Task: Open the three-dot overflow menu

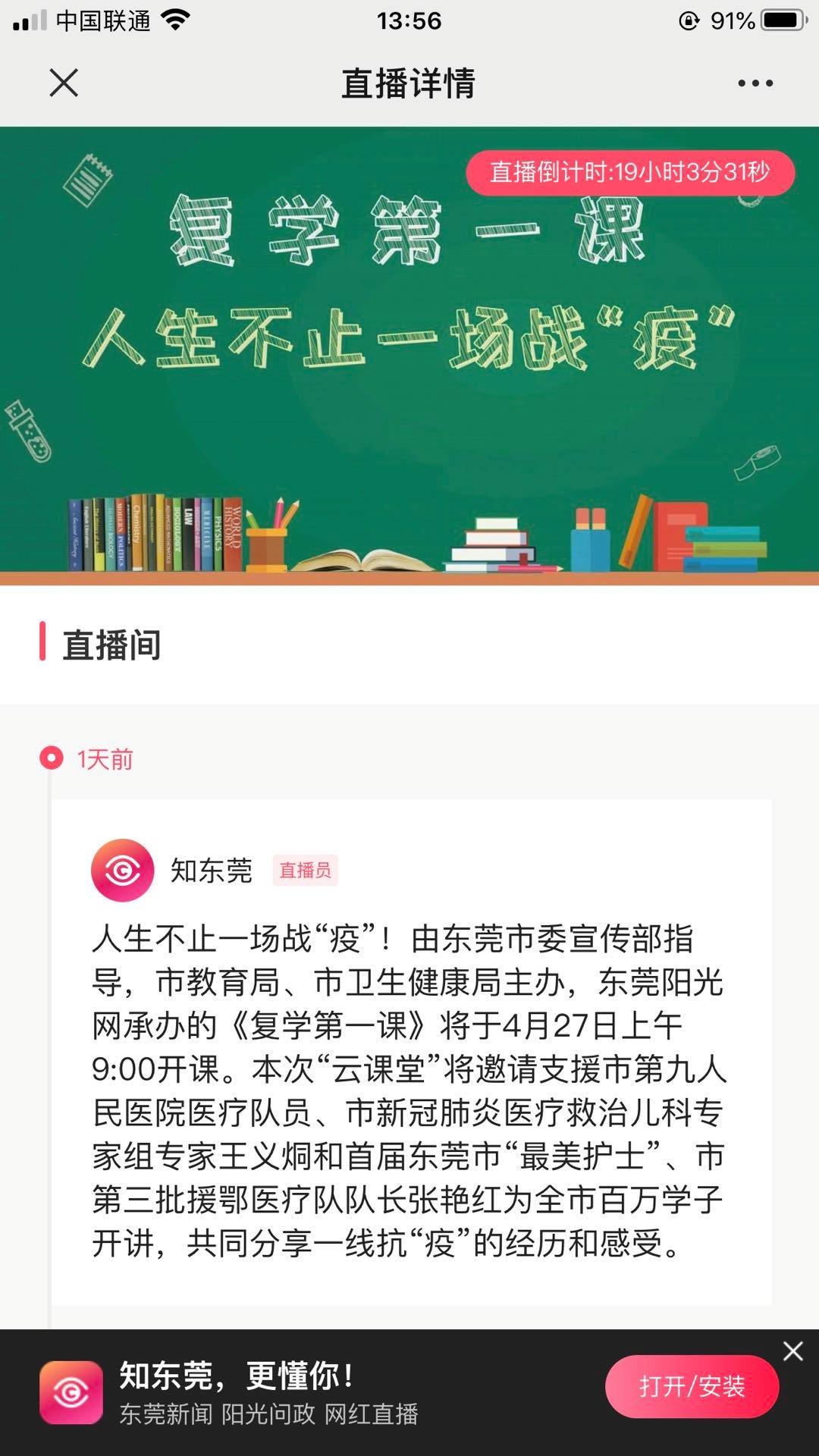Action: pos(755,83)
